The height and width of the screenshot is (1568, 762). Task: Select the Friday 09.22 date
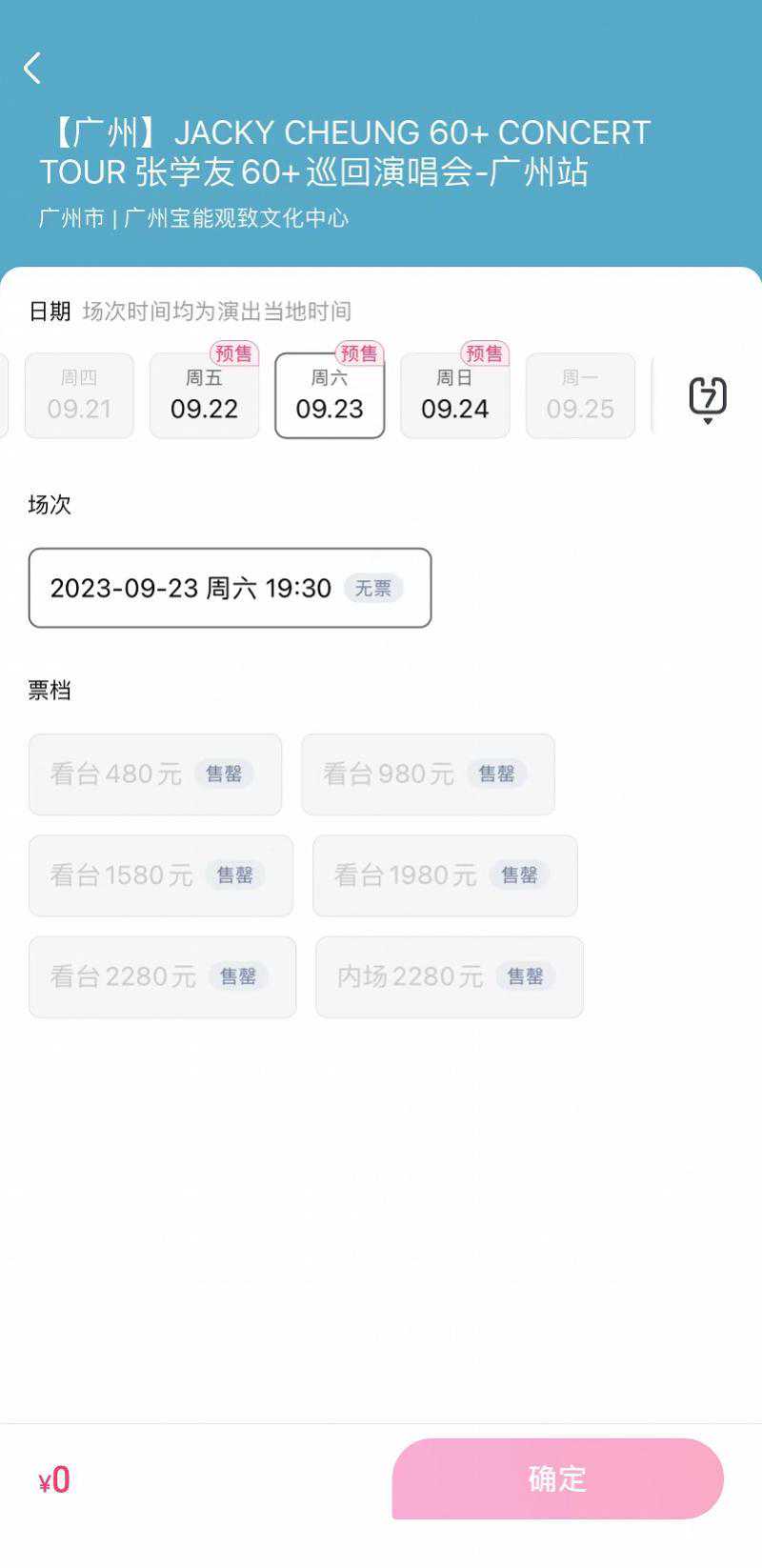(x=204, y=396)
